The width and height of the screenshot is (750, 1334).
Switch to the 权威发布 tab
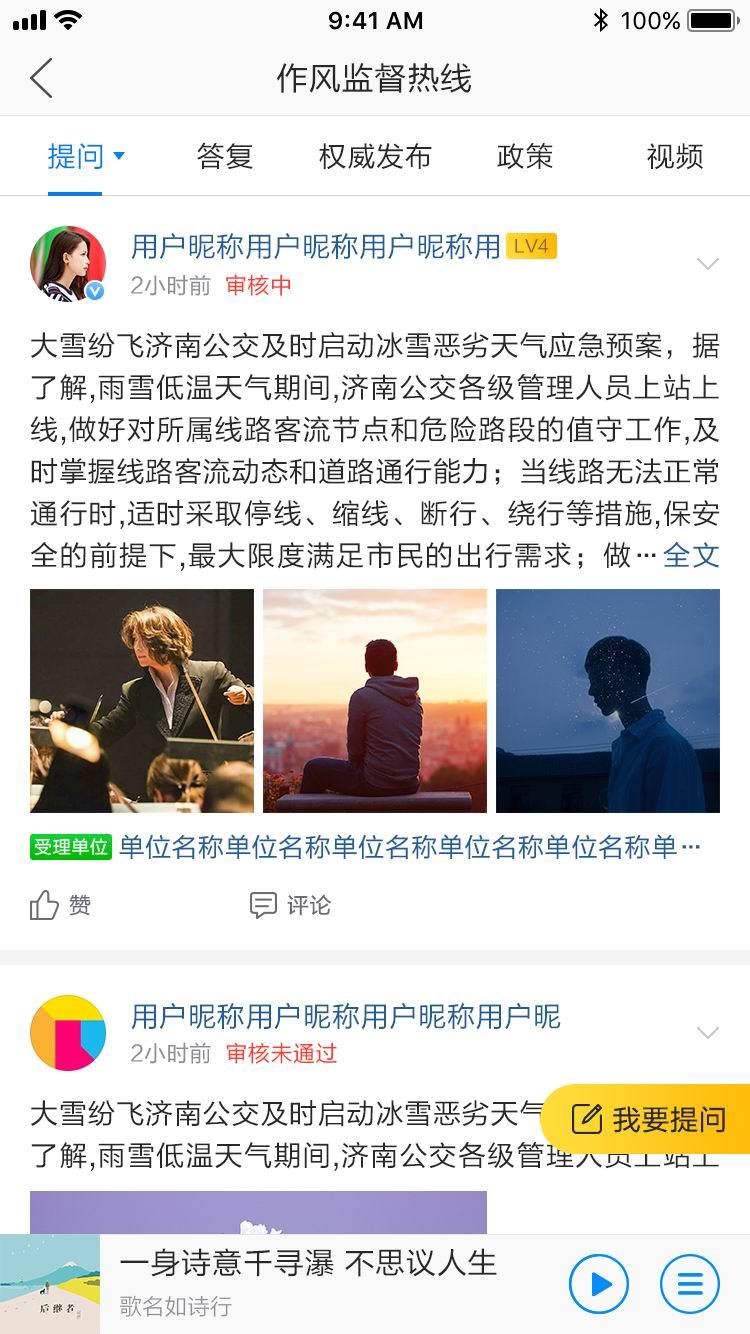coord(375,156)
